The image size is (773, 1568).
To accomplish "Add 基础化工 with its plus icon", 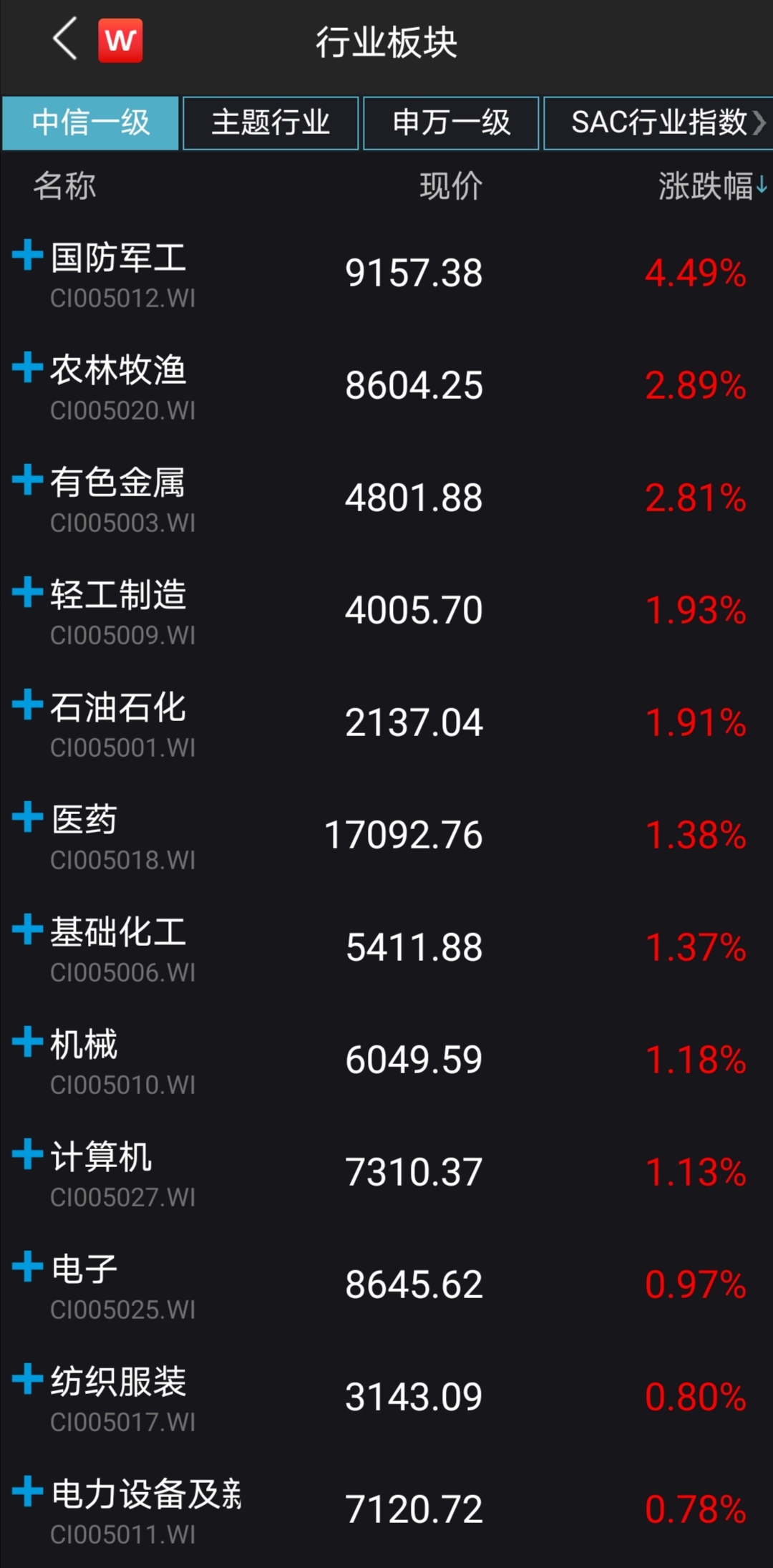I will (28, 929).
